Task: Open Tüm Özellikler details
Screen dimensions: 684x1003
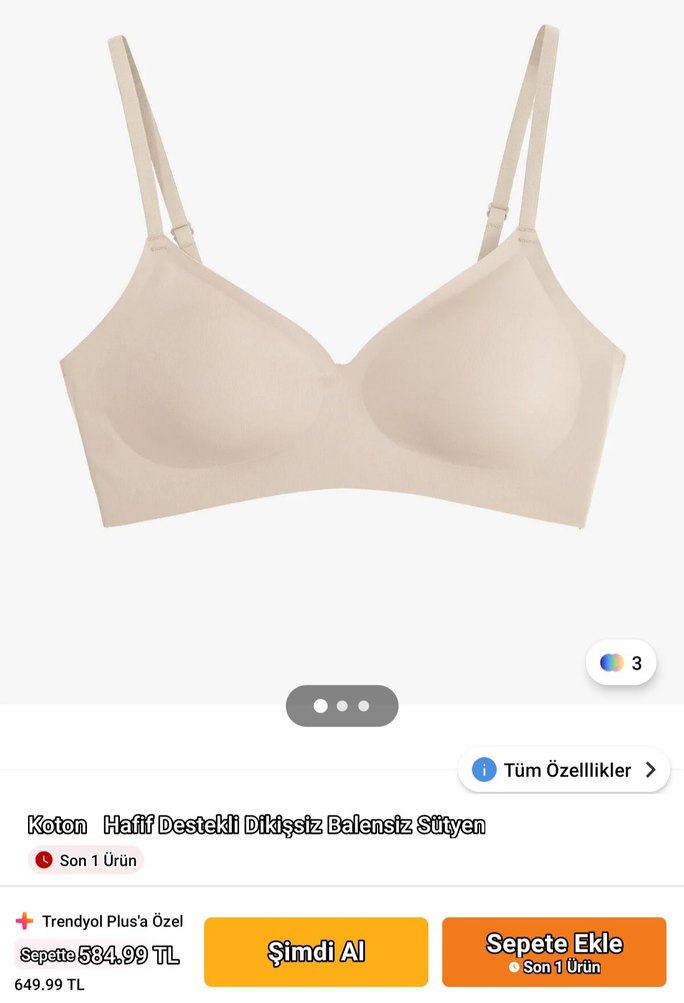Action: point(565,770)
